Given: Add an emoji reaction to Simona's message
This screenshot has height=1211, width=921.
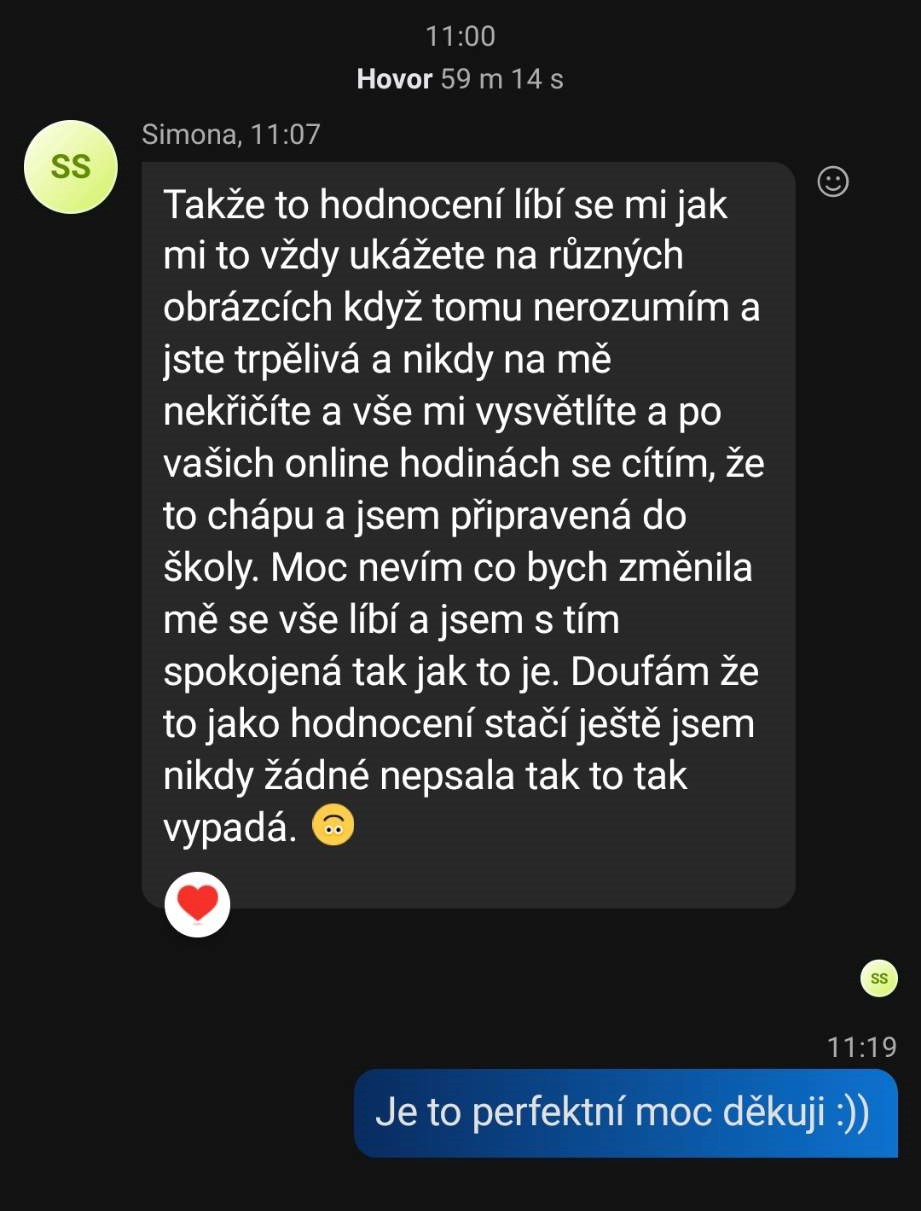Looking at the screenshot, I should tap(833, 181).
